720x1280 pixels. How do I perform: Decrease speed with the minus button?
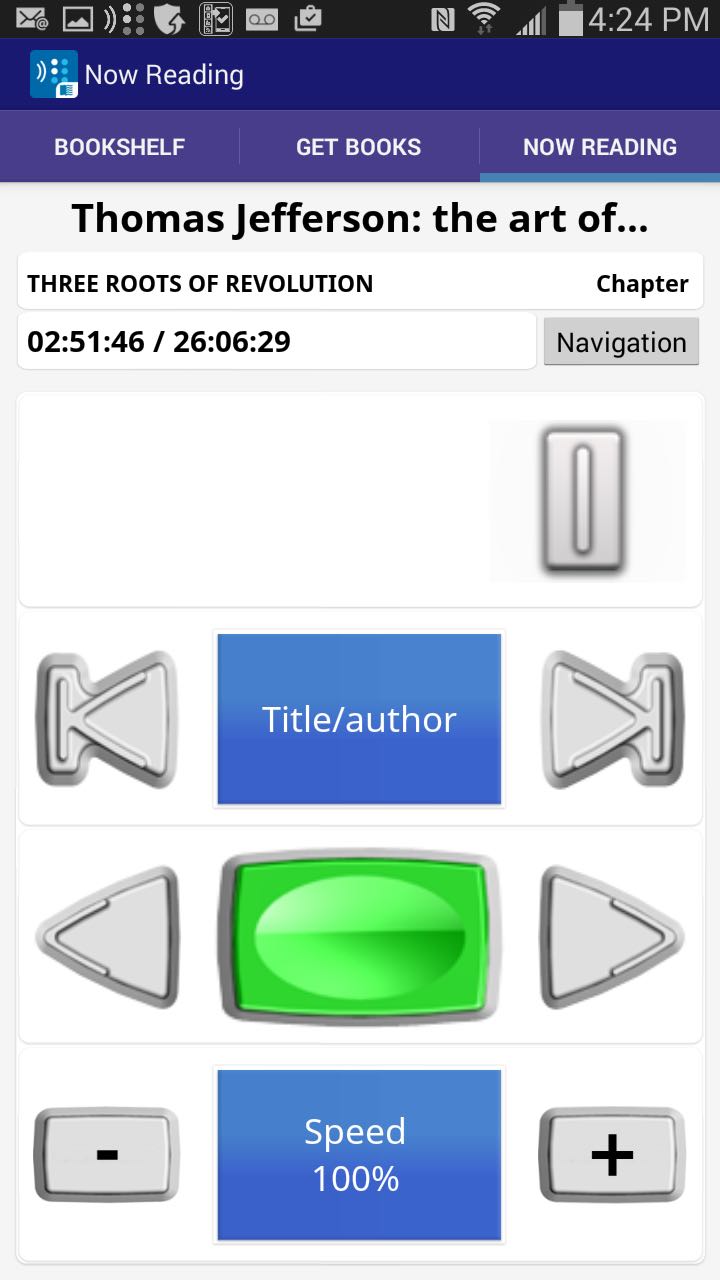tap(107, 1155)
